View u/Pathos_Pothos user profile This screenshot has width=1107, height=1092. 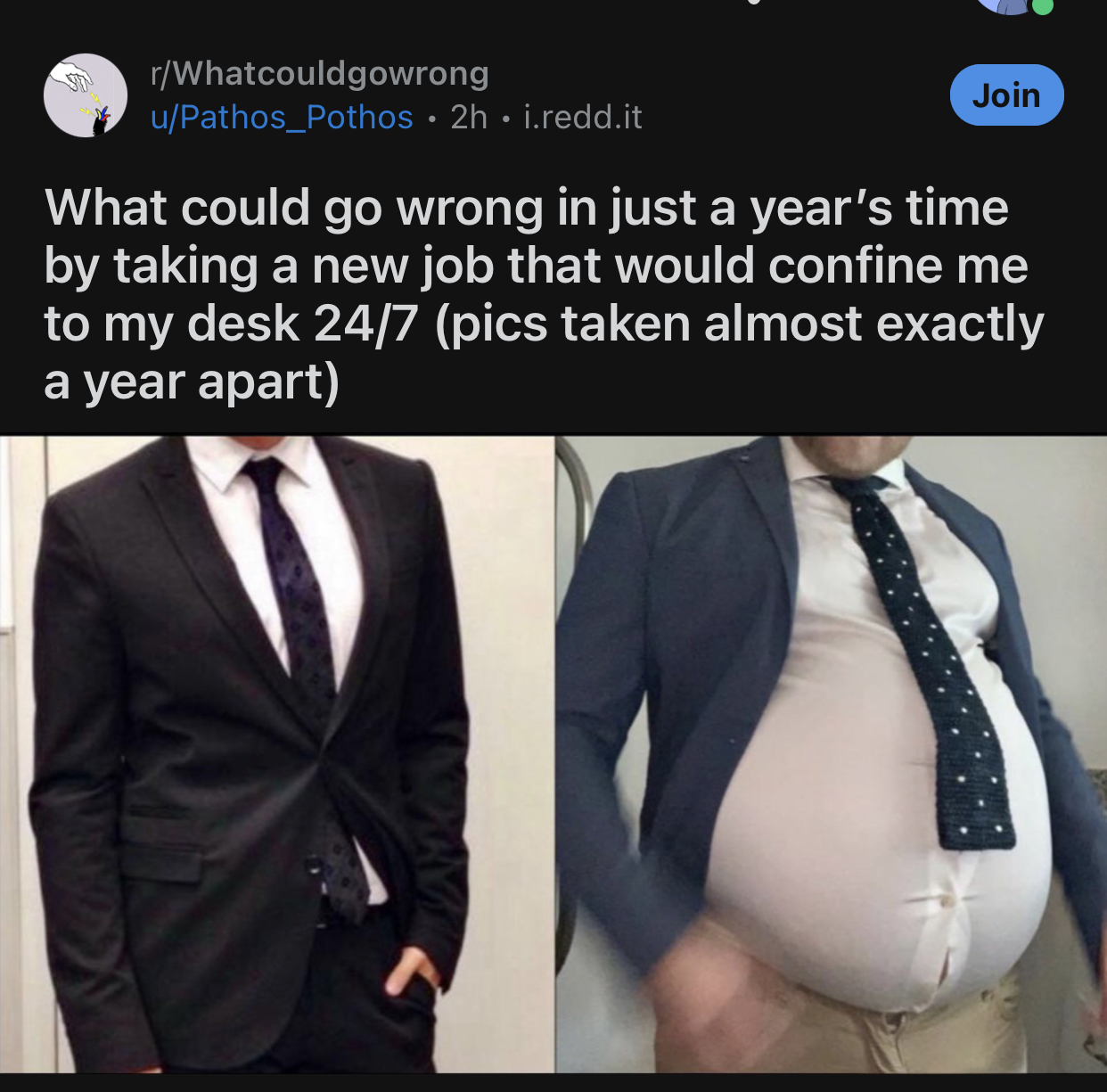(x=282, y=117)
